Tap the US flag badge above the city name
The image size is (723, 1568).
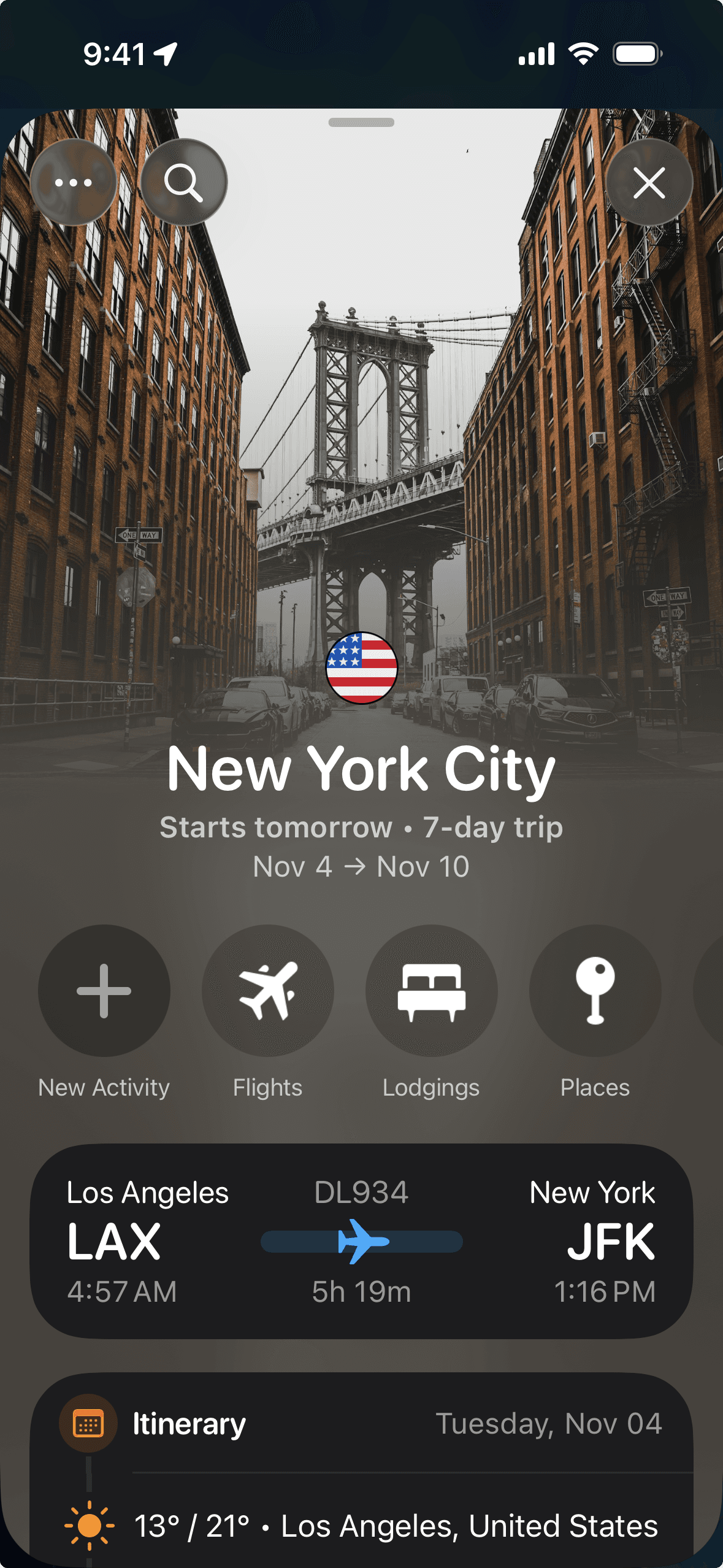point(361,668)
